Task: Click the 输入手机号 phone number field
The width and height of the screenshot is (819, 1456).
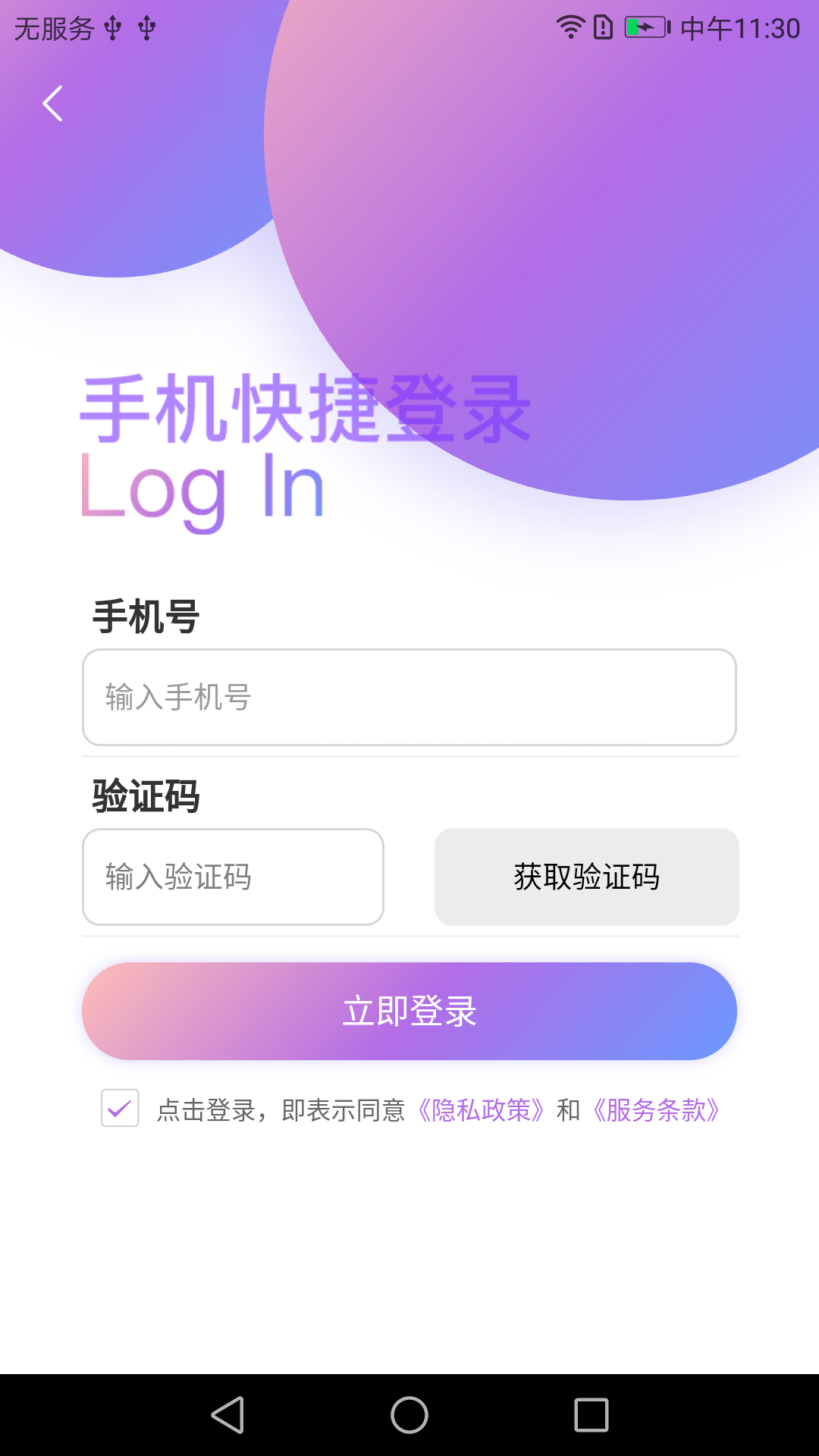Action: (x=409, y=697)
